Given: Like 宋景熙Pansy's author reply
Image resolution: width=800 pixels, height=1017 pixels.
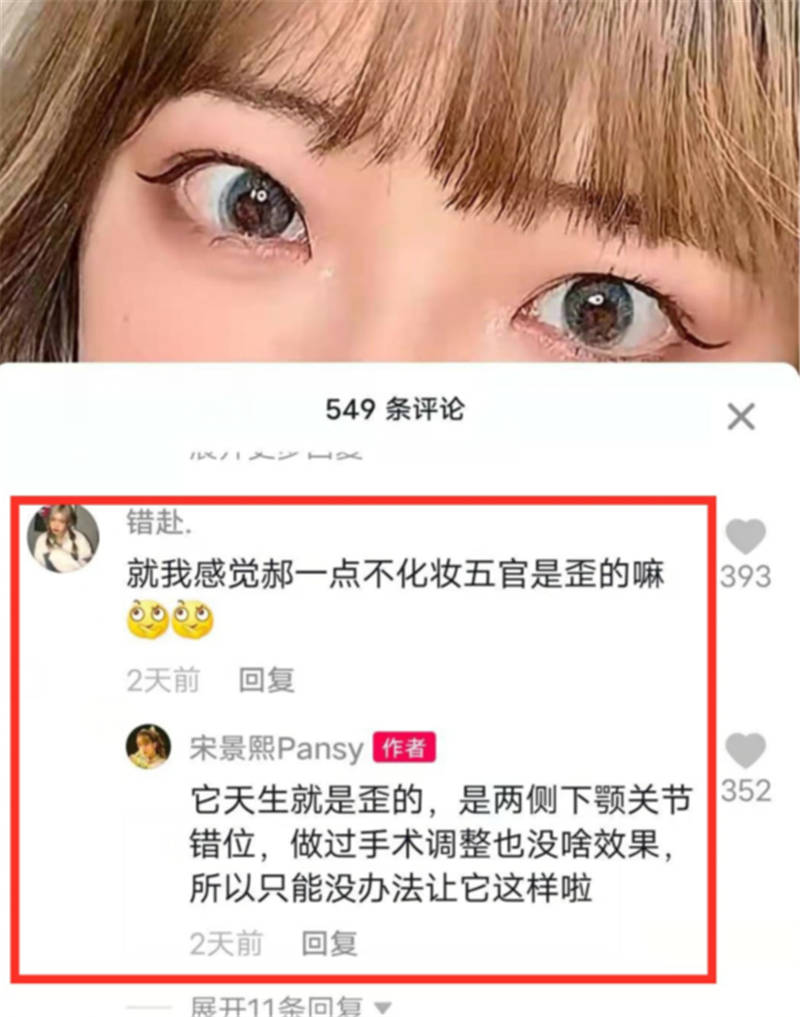Looking at the screenshot, I should (745, 751).
